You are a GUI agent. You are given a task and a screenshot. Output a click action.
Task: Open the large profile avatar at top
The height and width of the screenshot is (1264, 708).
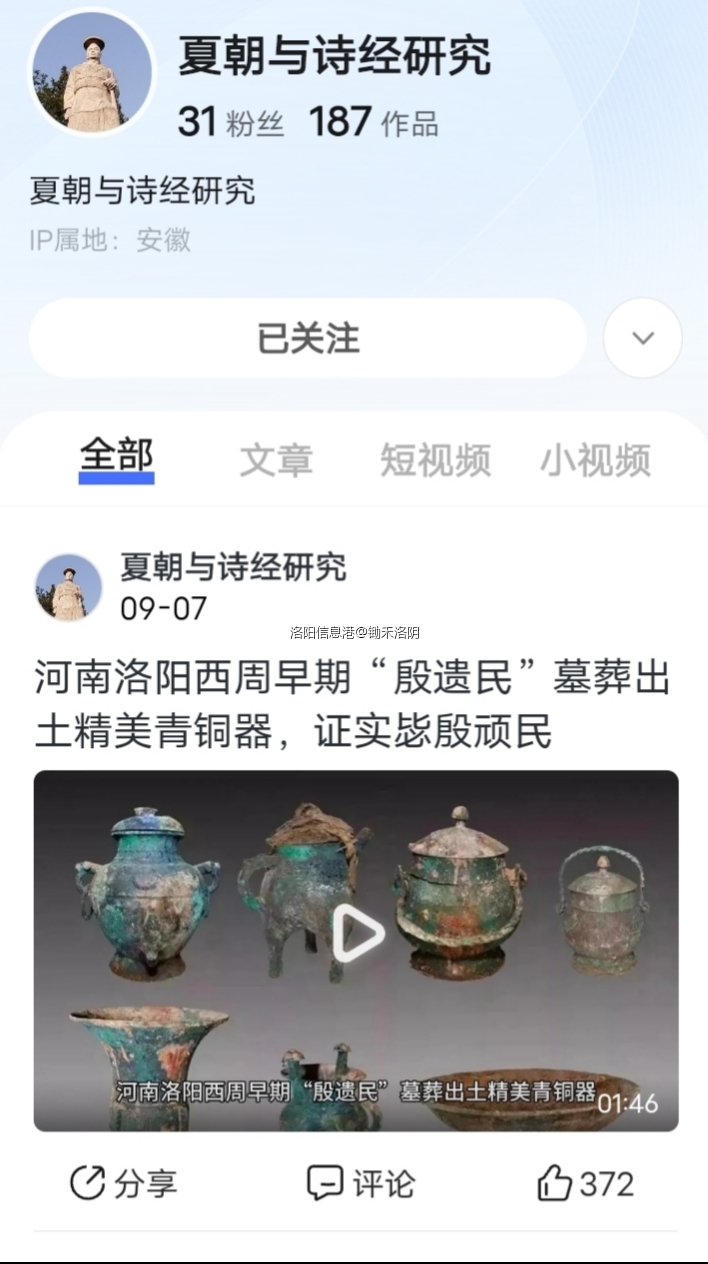pyautogui.click(x=92, y=72)
